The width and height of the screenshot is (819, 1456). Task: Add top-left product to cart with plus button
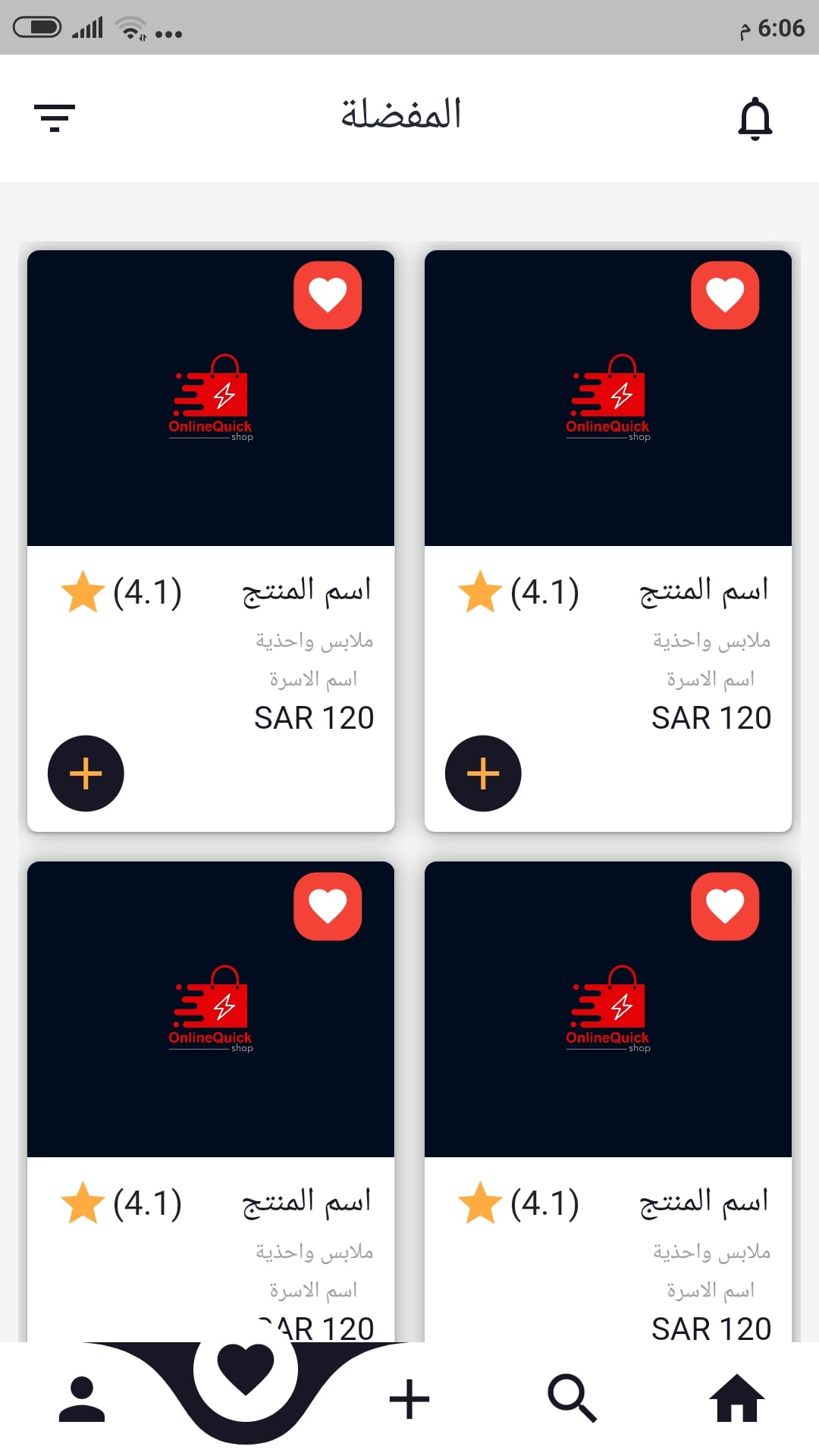(86, 773)
